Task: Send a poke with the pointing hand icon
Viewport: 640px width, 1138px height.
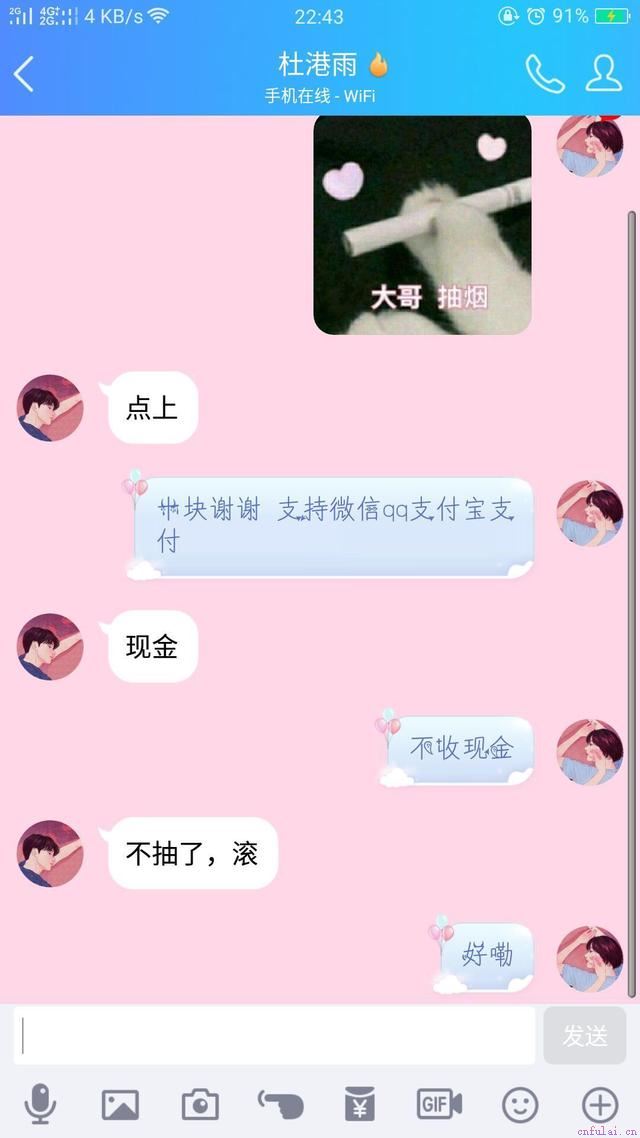Action: tap(280, 1104)
